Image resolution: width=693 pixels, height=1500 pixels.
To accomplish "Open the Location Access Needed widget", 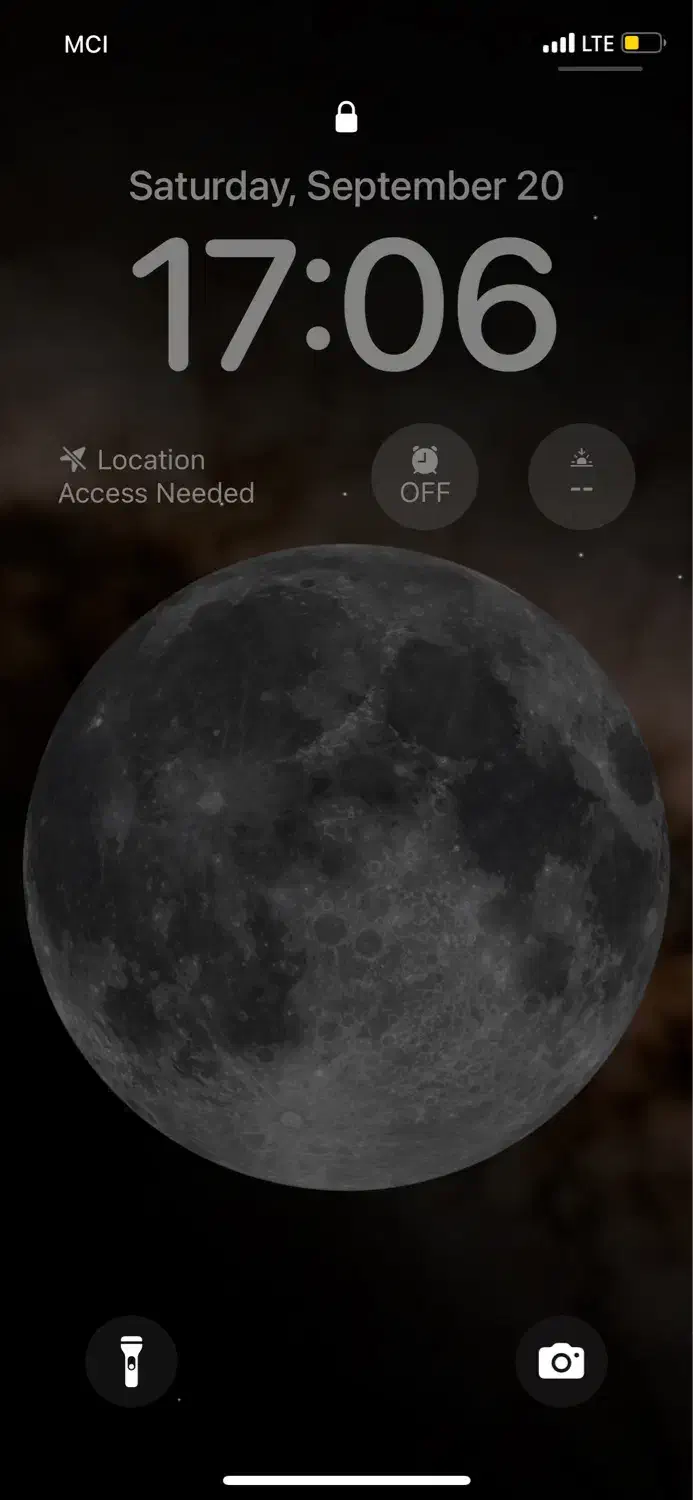I will click(x=157, y=476).
